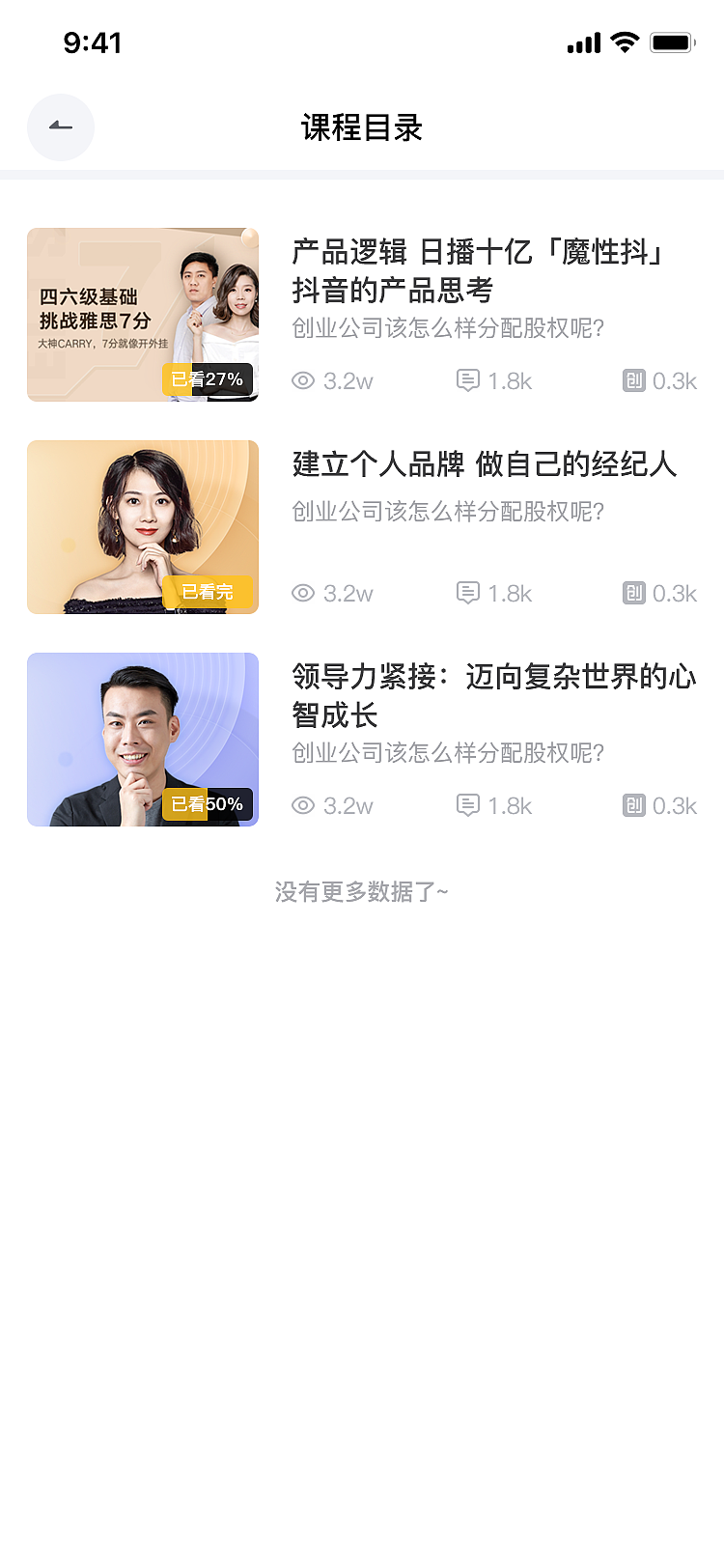Click the eye icon on the leadership course row
Screen dimensions: 724x1568
pos(302,804)
